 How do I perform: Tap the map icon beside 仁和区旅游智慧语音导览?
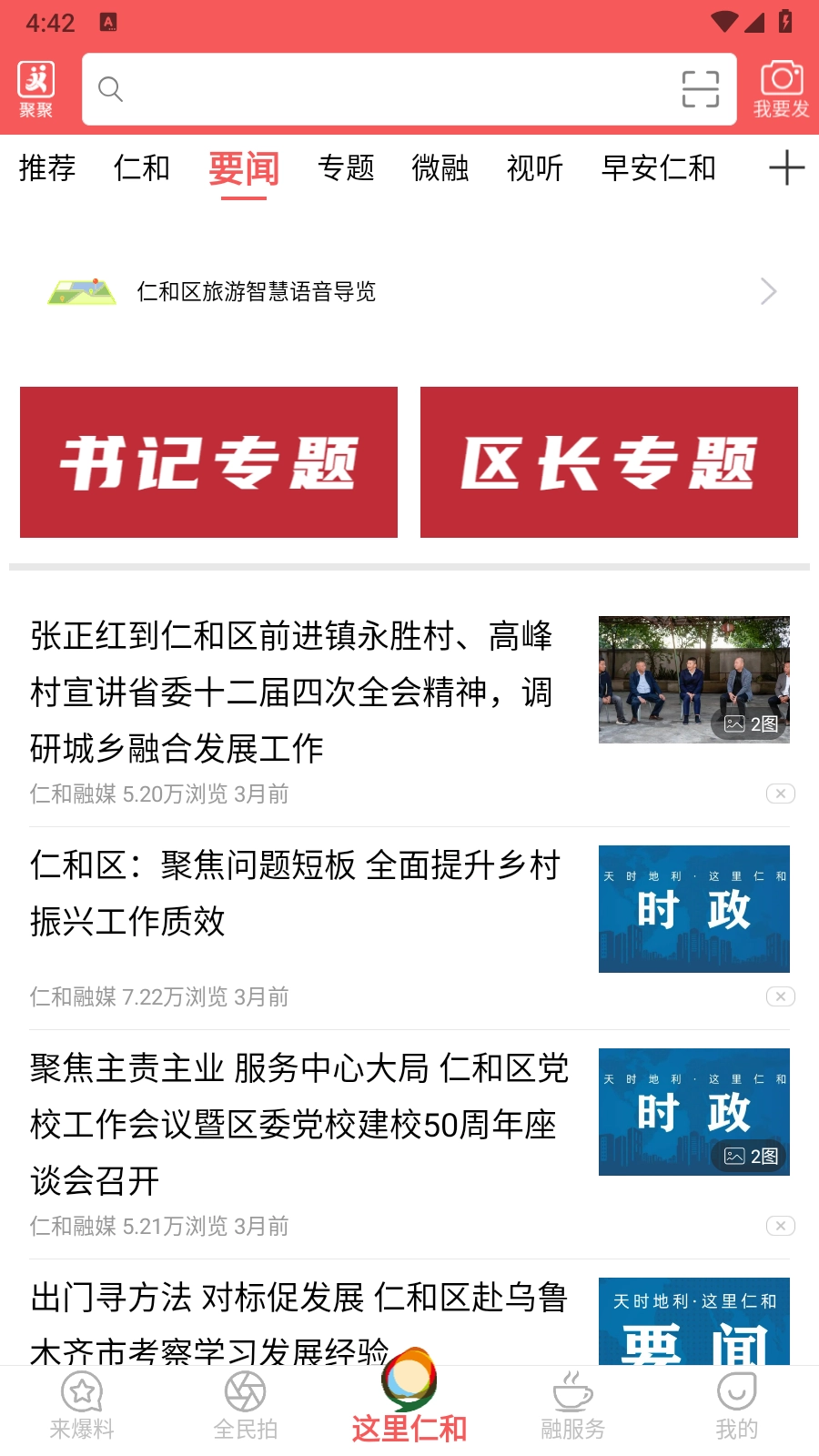coord(84,292)
